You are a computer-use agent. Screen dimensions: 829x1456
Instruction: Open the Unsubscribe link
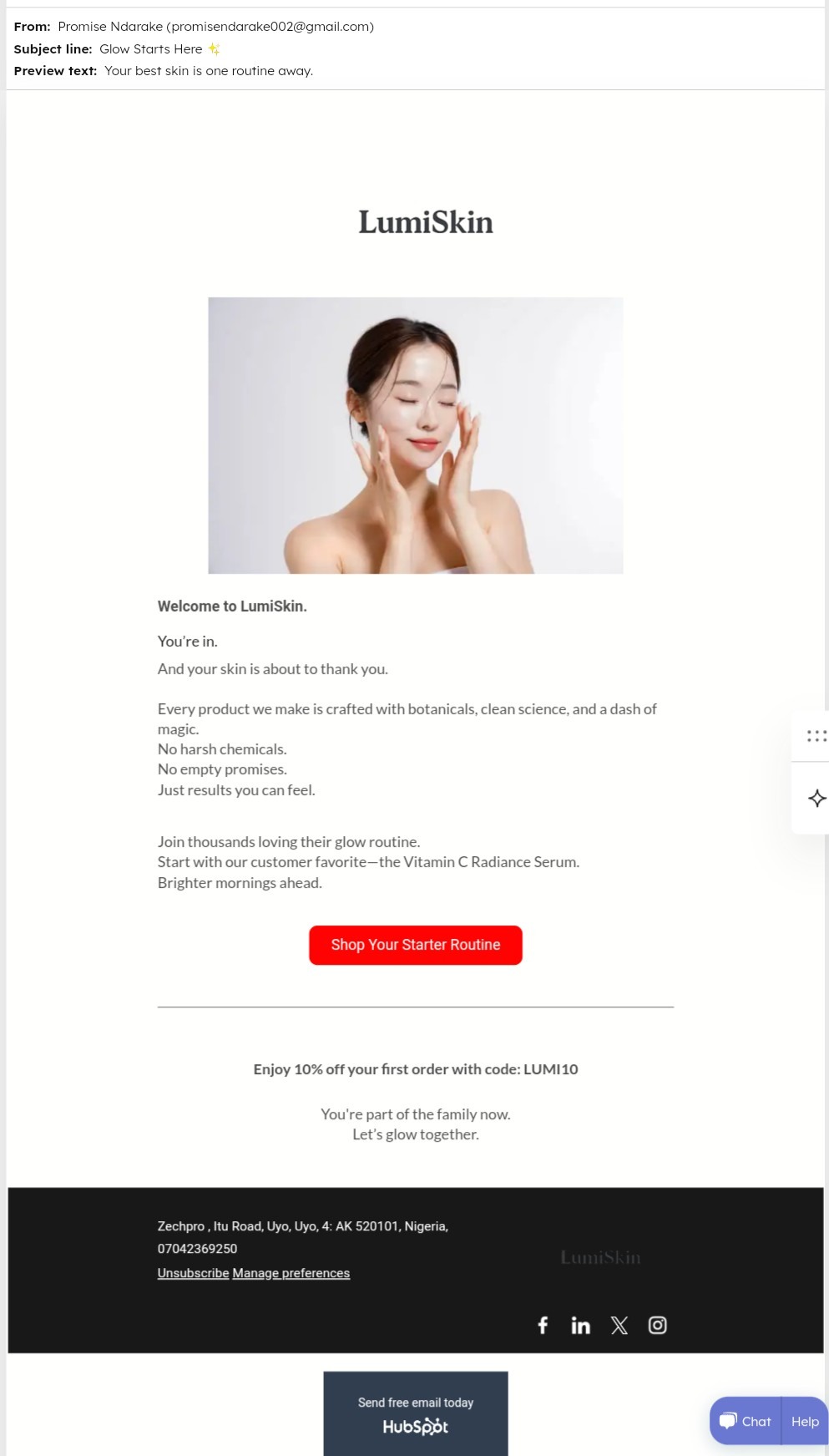pos(193,1273)
